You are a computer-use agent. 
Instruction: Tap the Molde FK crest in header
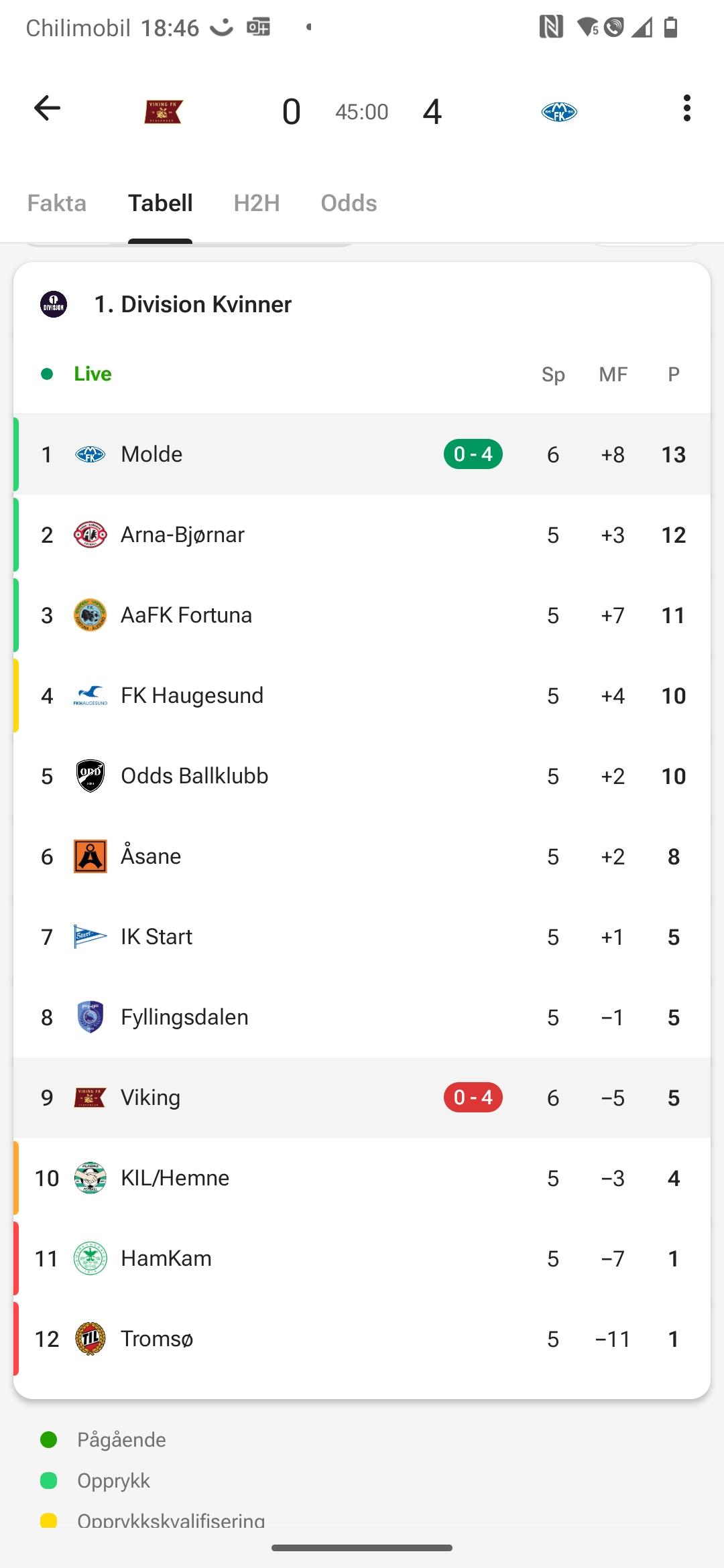pos(559,112)
